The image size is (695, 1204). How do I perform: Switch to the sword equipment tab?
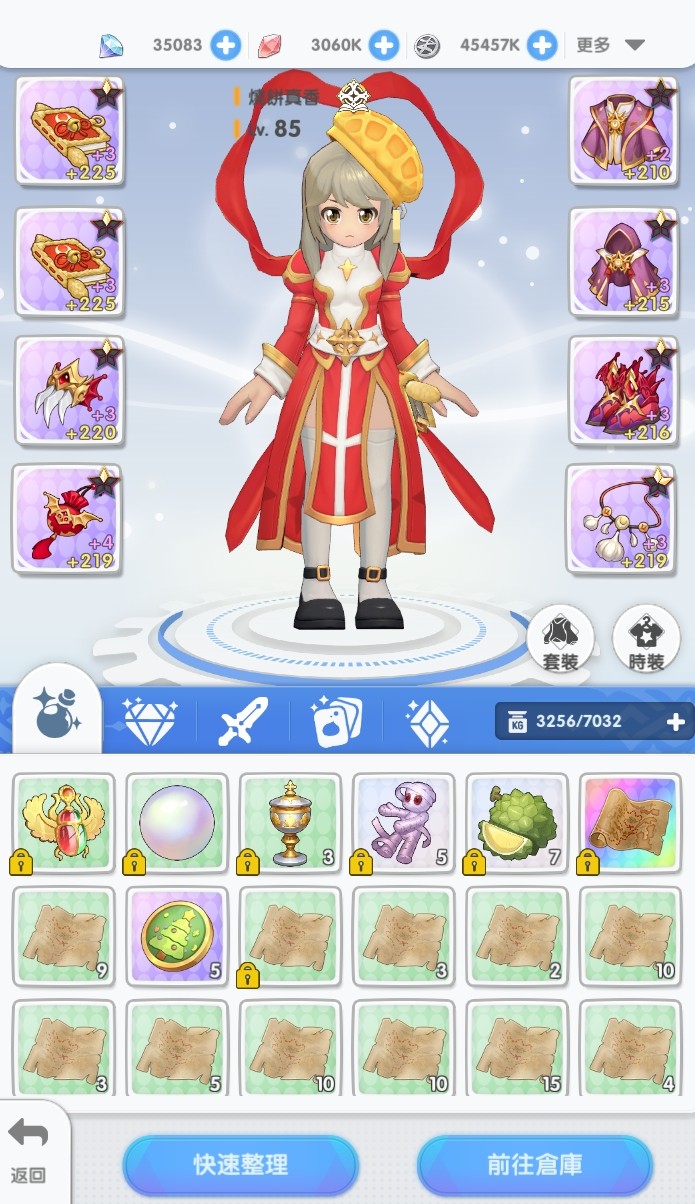click(x=243, y=720)
